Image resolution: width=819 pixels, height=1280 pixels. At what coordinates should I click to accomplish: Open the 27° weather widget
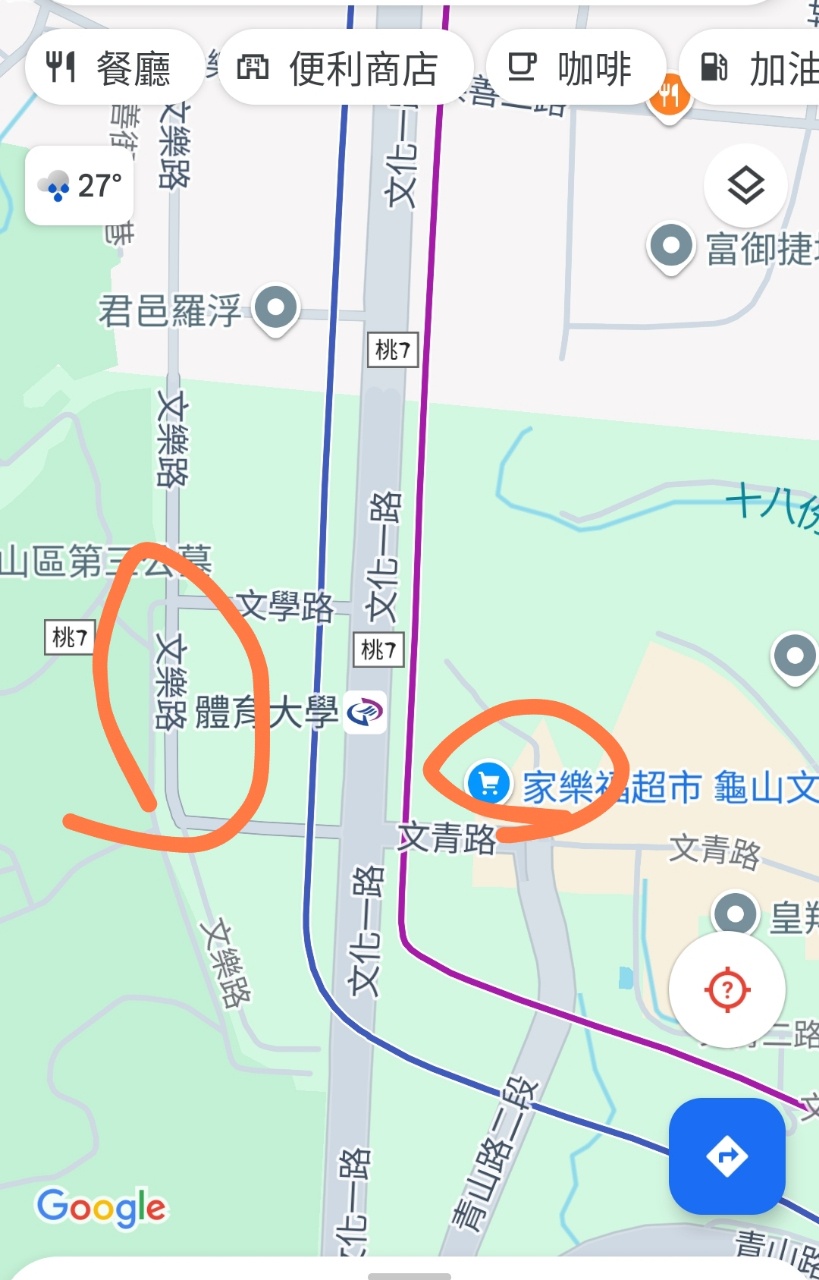[79, 186]
